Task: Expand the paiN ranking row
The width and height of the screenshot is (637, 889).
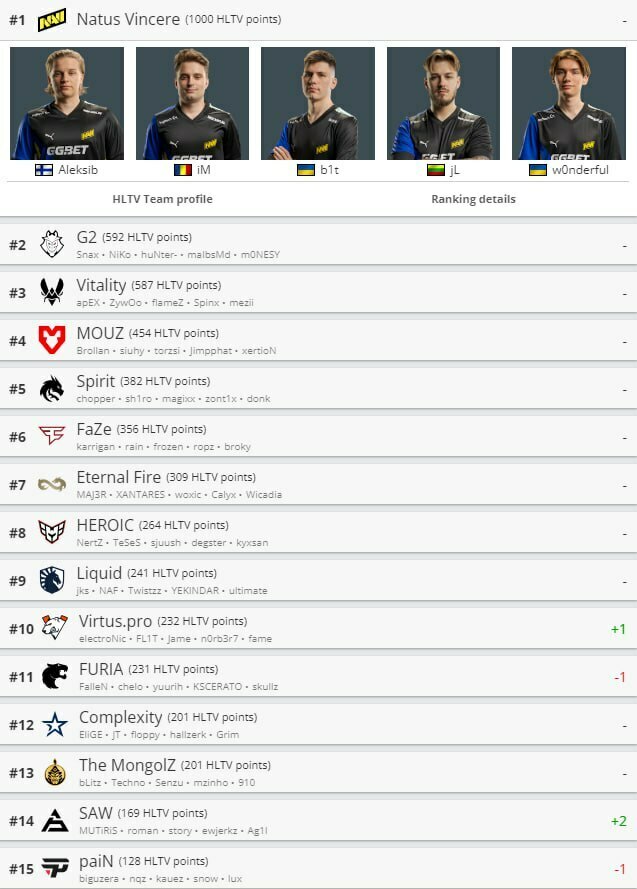Action: pyautogui.click(x=318, y=868)
